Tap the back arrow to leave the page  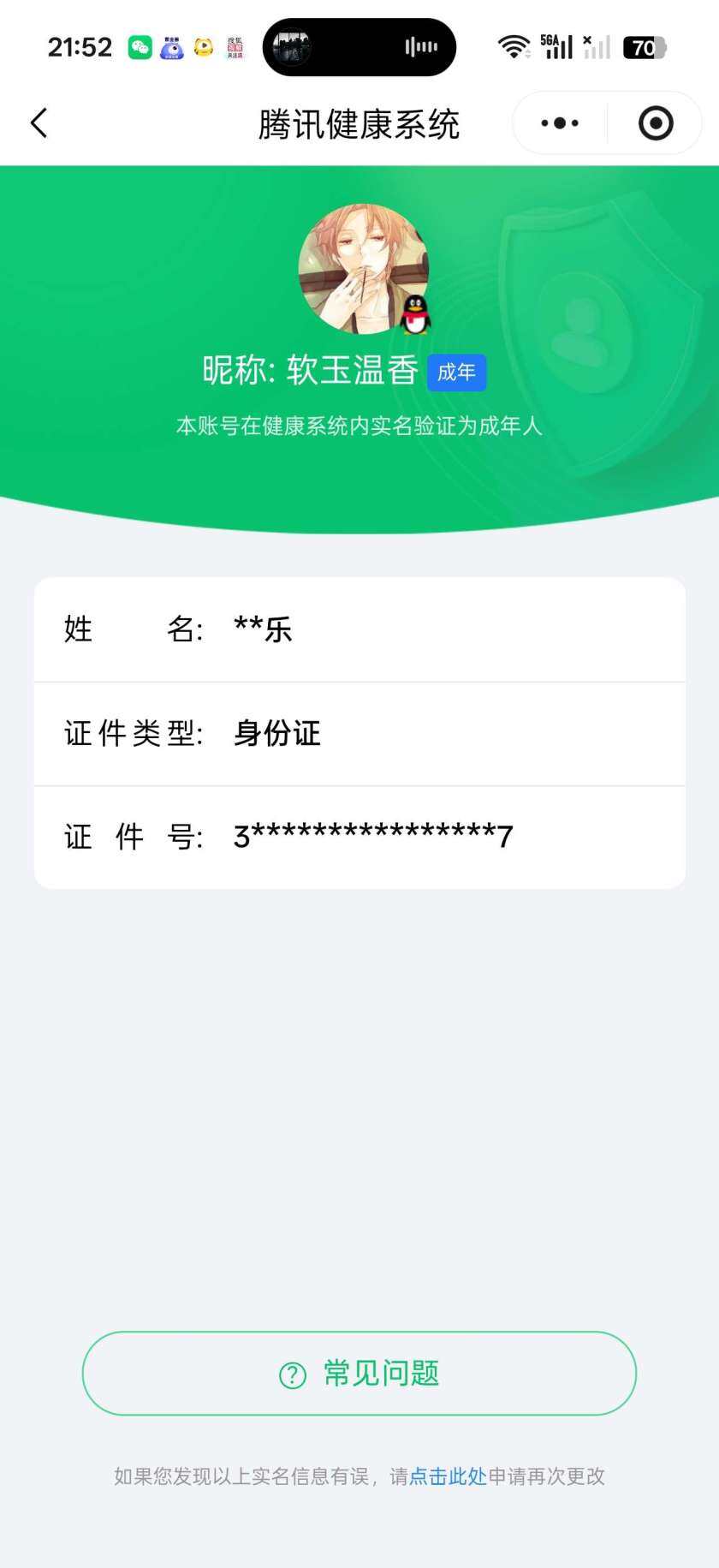[39, 122]
